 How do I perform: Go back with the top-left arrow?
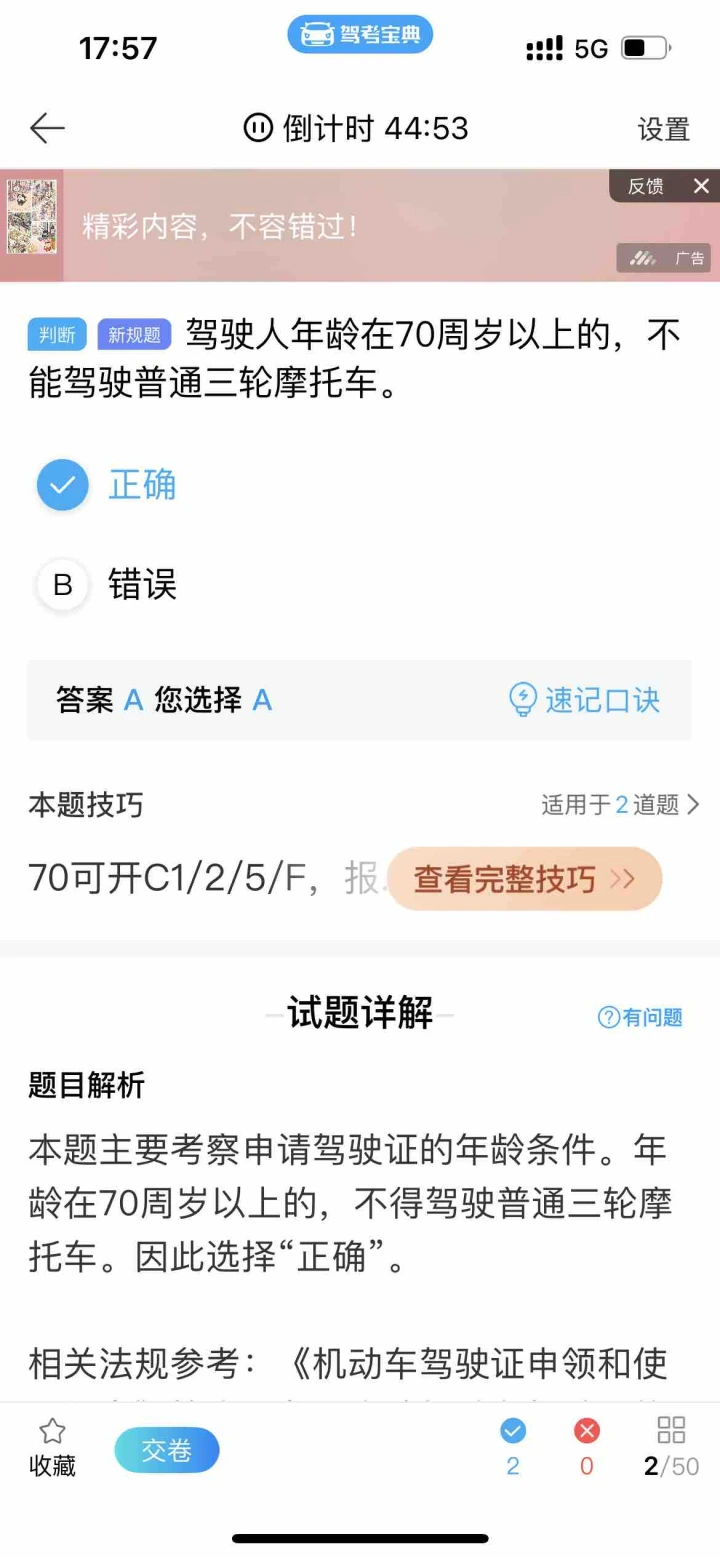[47, 128]
